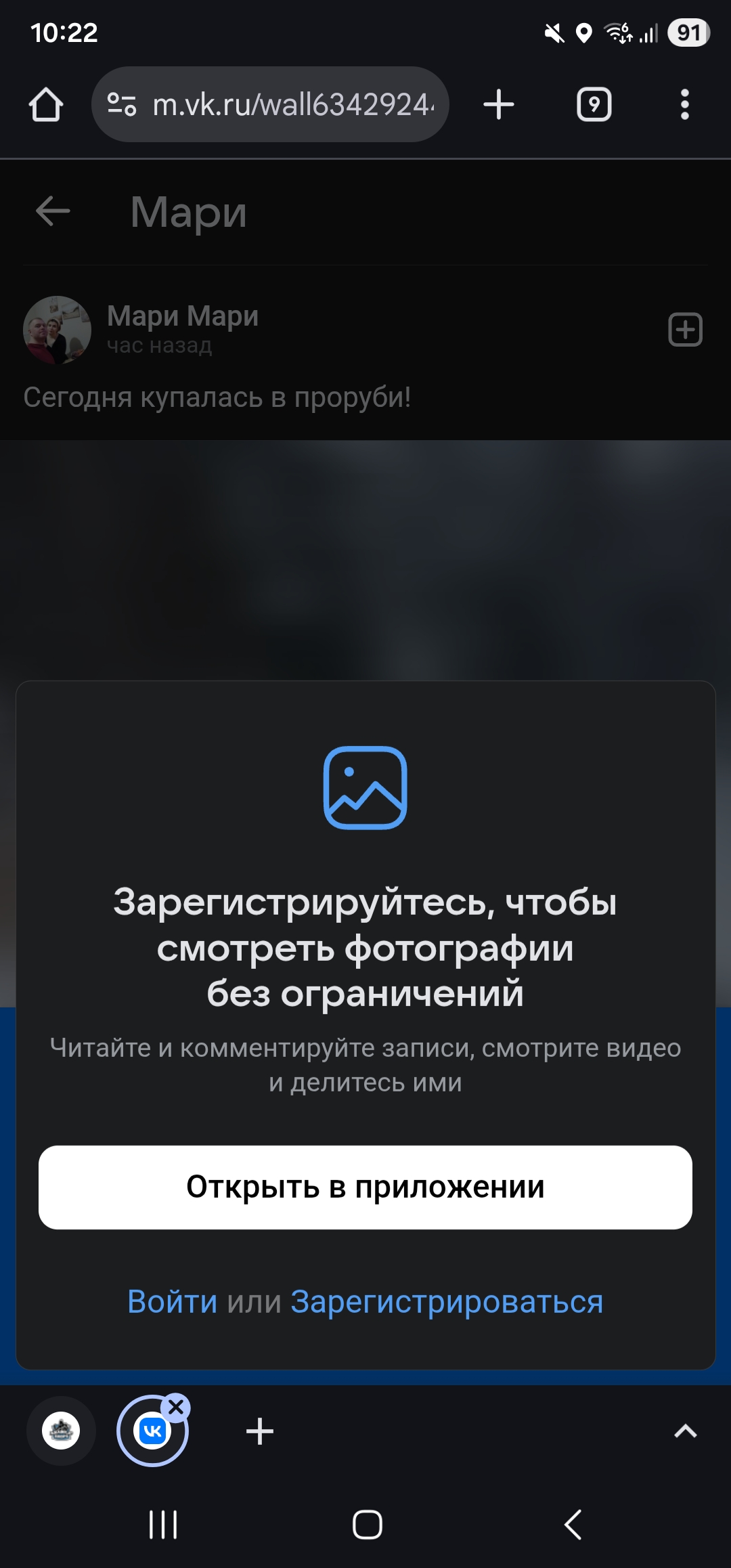Open recent apps from navigation bar

pyautogui.click(x=162, y=1525)
